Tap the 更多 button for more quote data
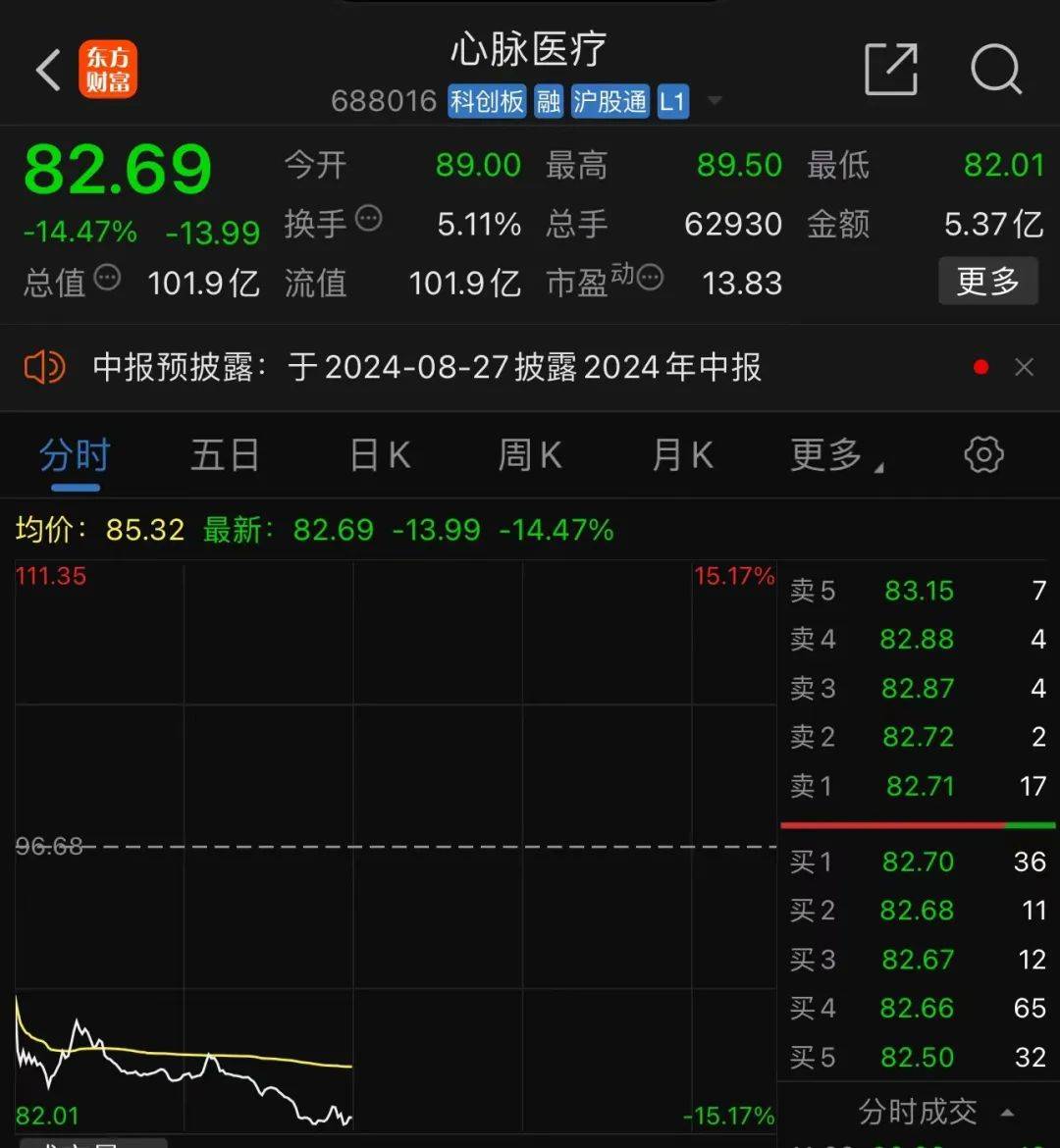1060x1148 pixels. point(987,282)
